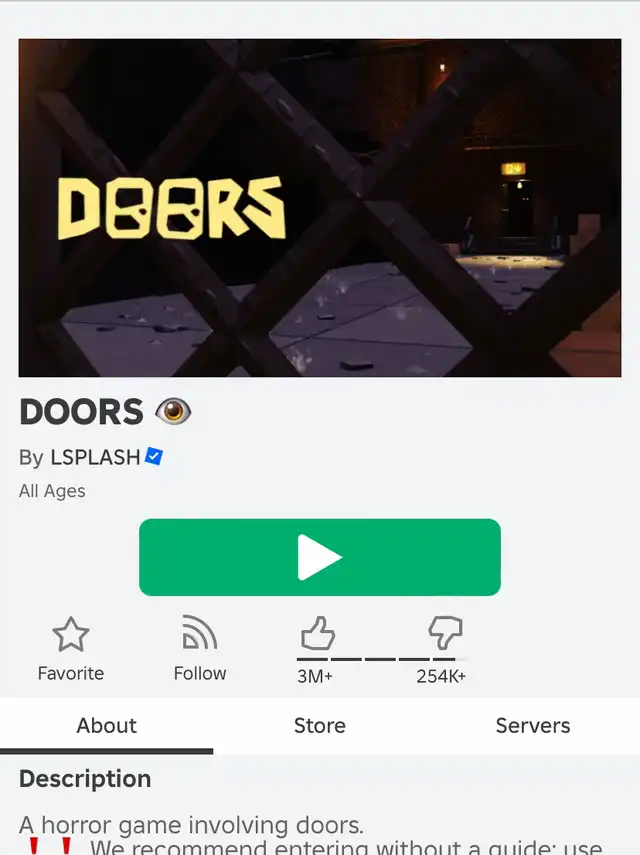This screenshot has height=855, width=640.
Task: Select the About tab
Action: [106, 726]
